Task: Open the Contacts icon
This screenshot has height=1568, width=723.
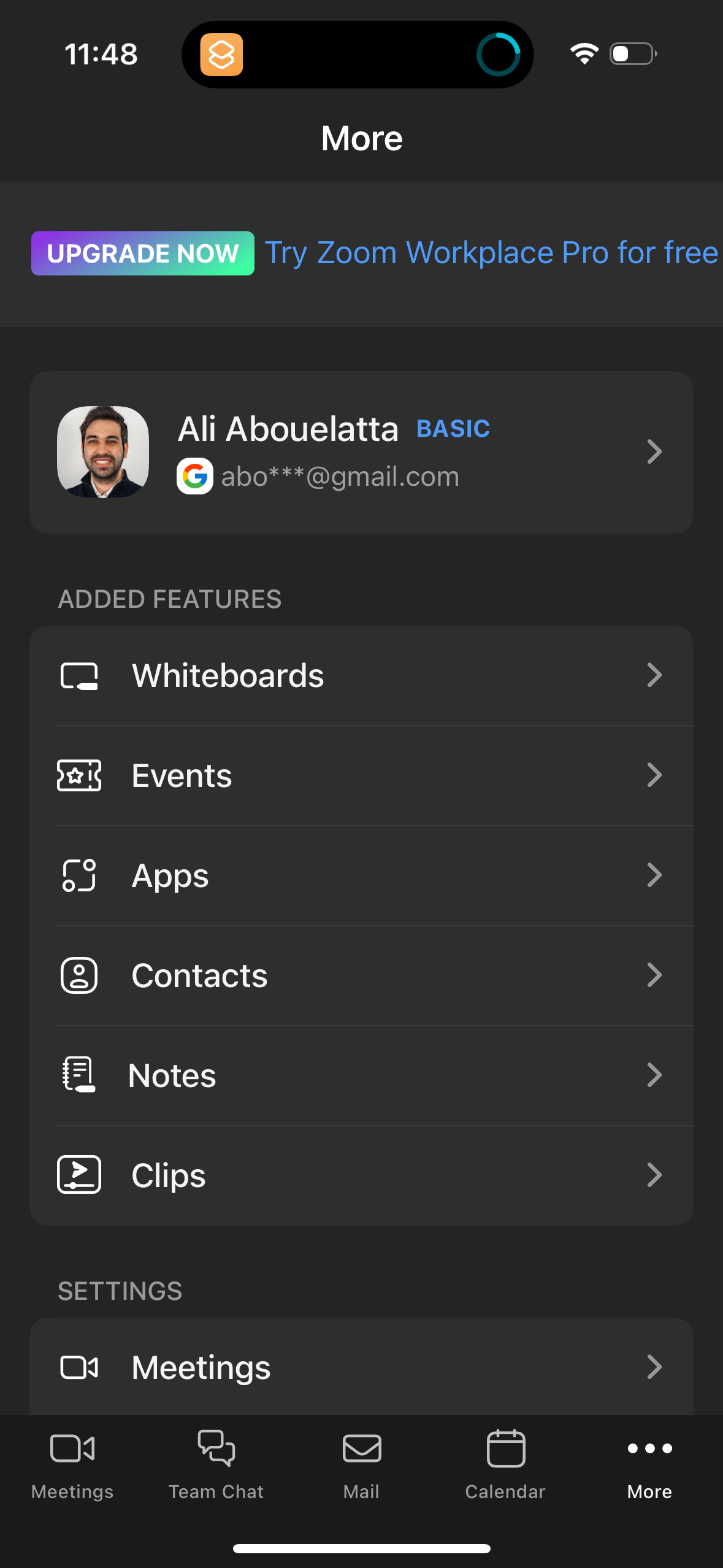Action: 78,975
